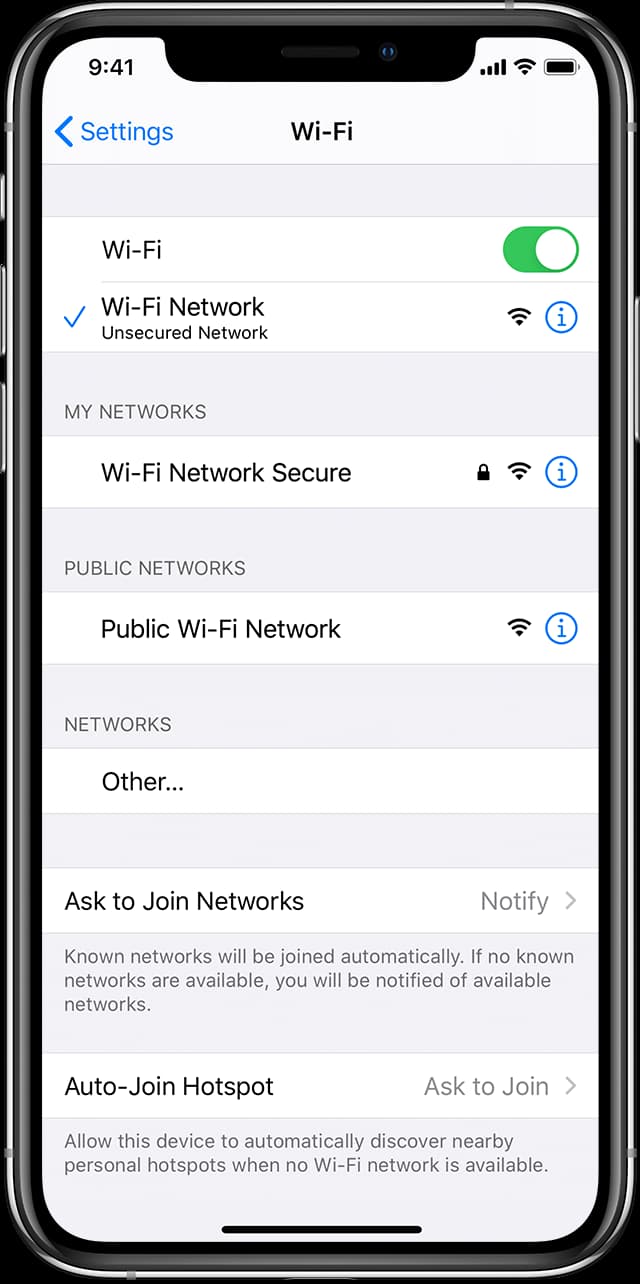Viewport: 640px width, 1284px height.
Task: Connect to Public Wi-Fi Network
Action: [320, 628]
